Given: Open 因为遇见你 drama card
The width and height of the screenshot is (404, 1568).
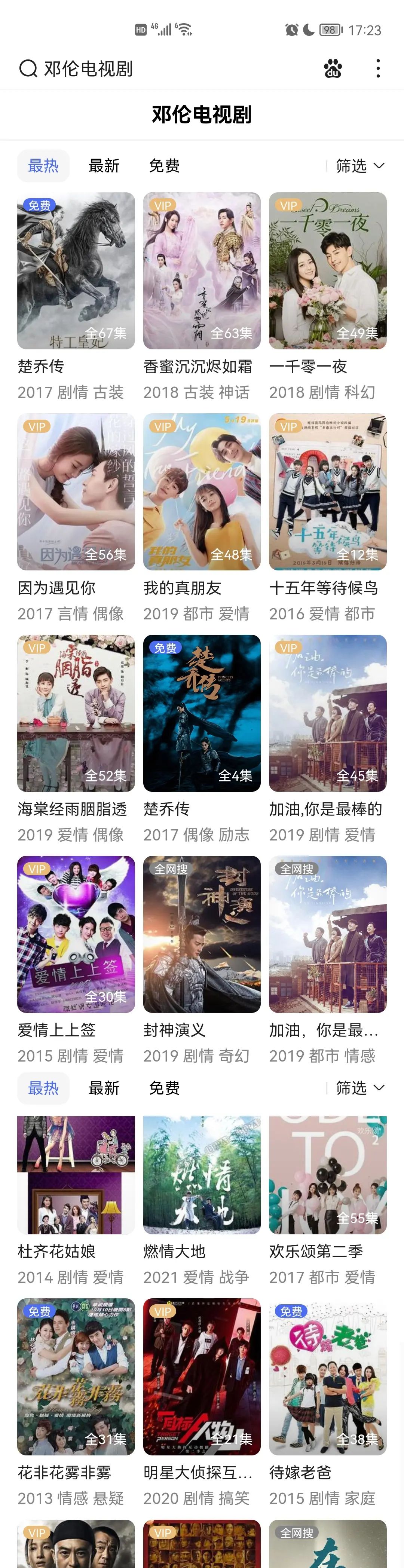Looking at the screenshot, I should point(76,493).
